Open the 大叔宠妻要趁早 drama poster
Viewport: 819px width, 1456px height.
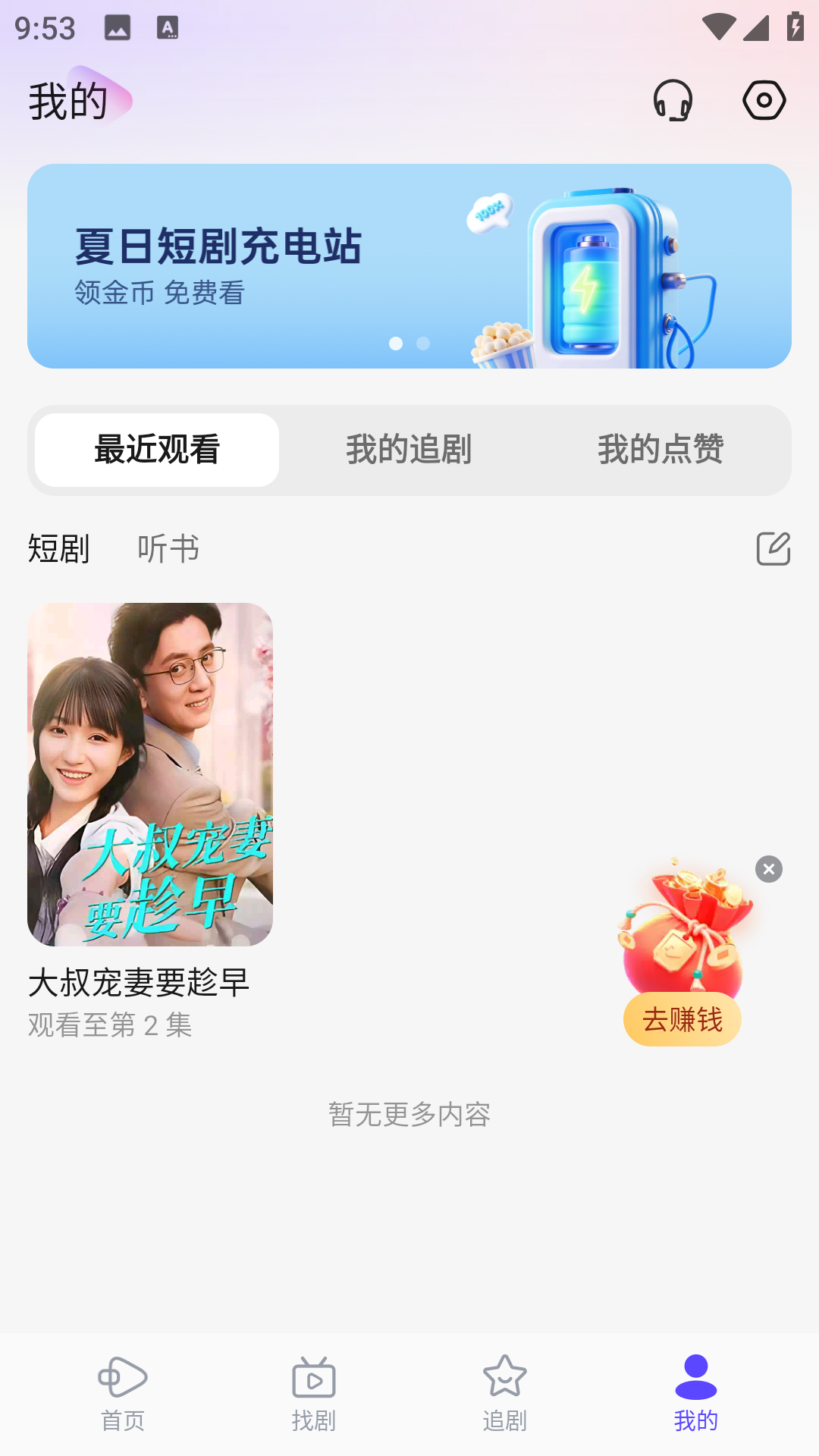(149, 773)
